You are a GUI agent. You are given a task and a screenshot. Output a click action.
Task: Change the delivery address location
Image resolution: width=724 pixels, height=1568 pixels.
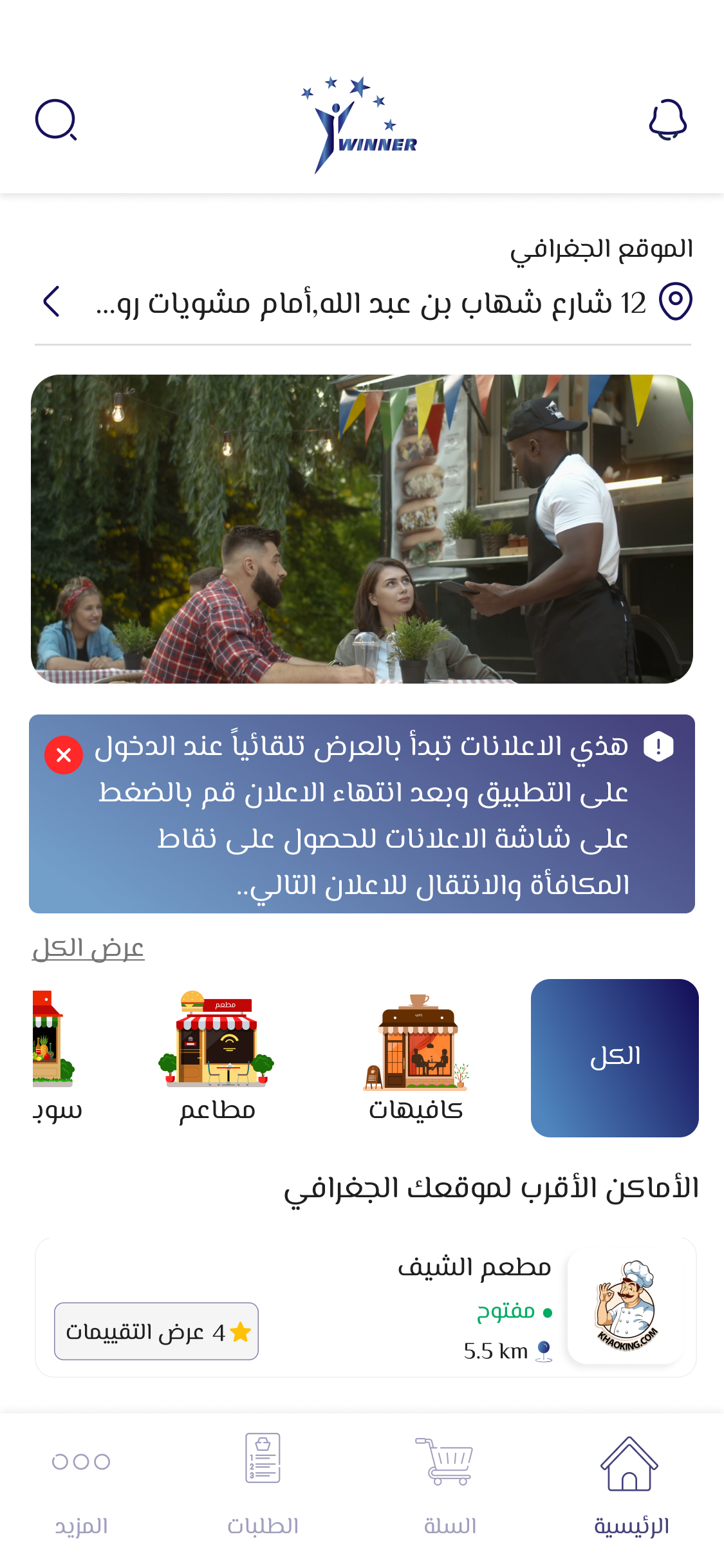click(x=362, y=302)
